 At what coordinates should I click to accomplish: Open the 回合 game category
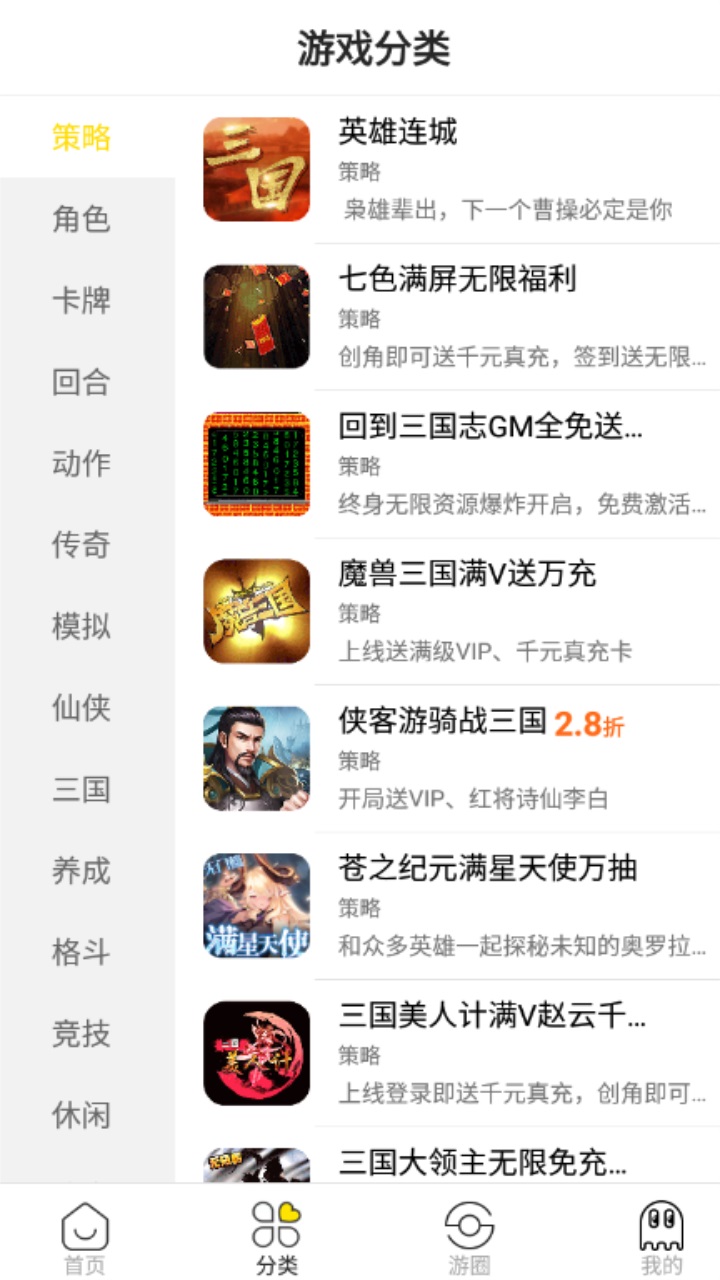coord(81,382)
